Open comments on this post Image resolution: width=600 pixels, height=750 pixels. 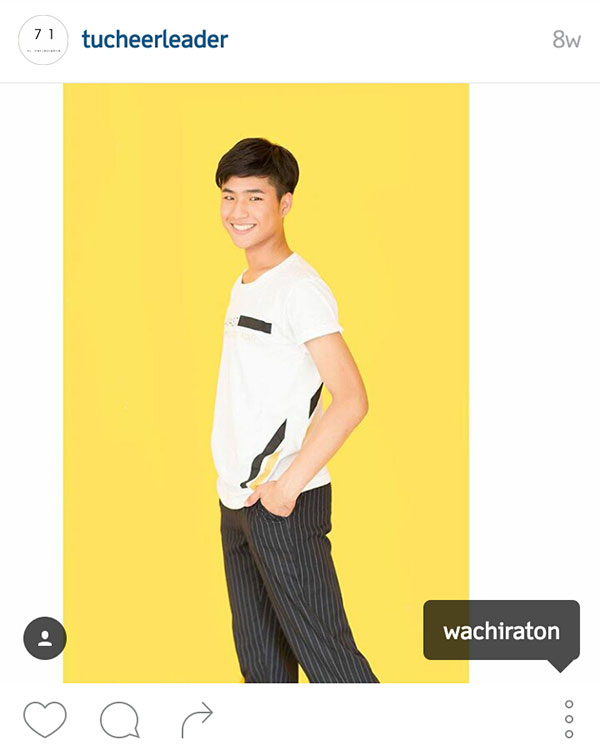(120, 719)
